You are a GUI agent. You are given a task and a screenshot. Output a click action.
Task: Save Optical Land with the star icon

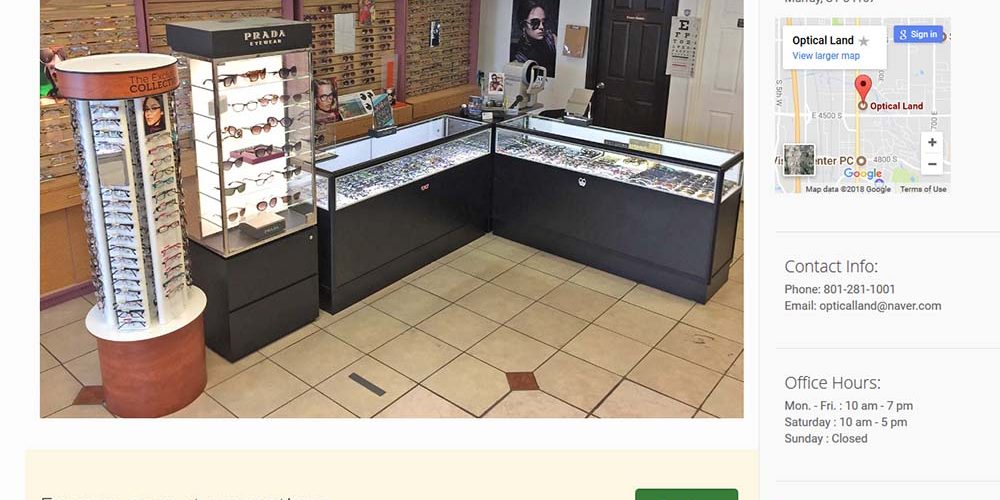[x=864, y=41]
